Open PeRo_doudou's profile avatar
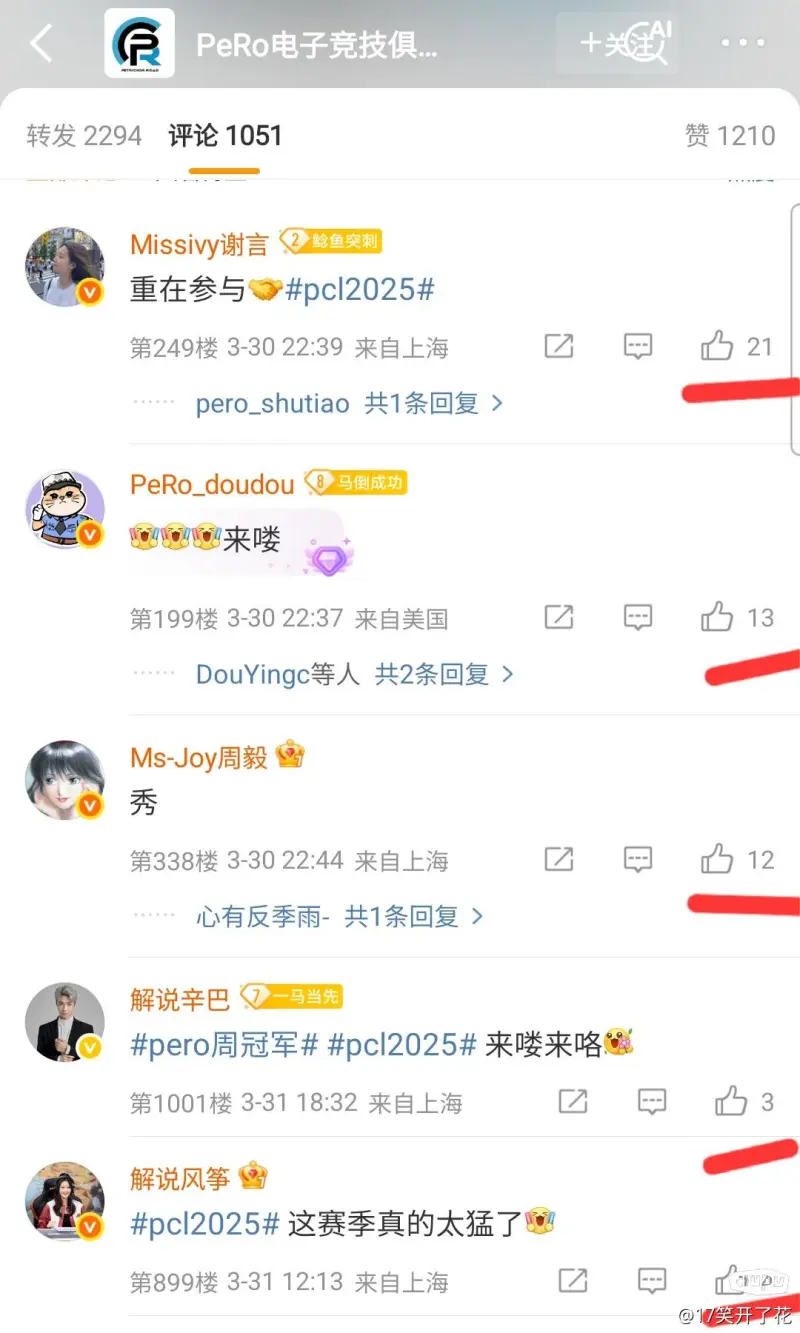The image size is (800, 1333). point(65,508)
